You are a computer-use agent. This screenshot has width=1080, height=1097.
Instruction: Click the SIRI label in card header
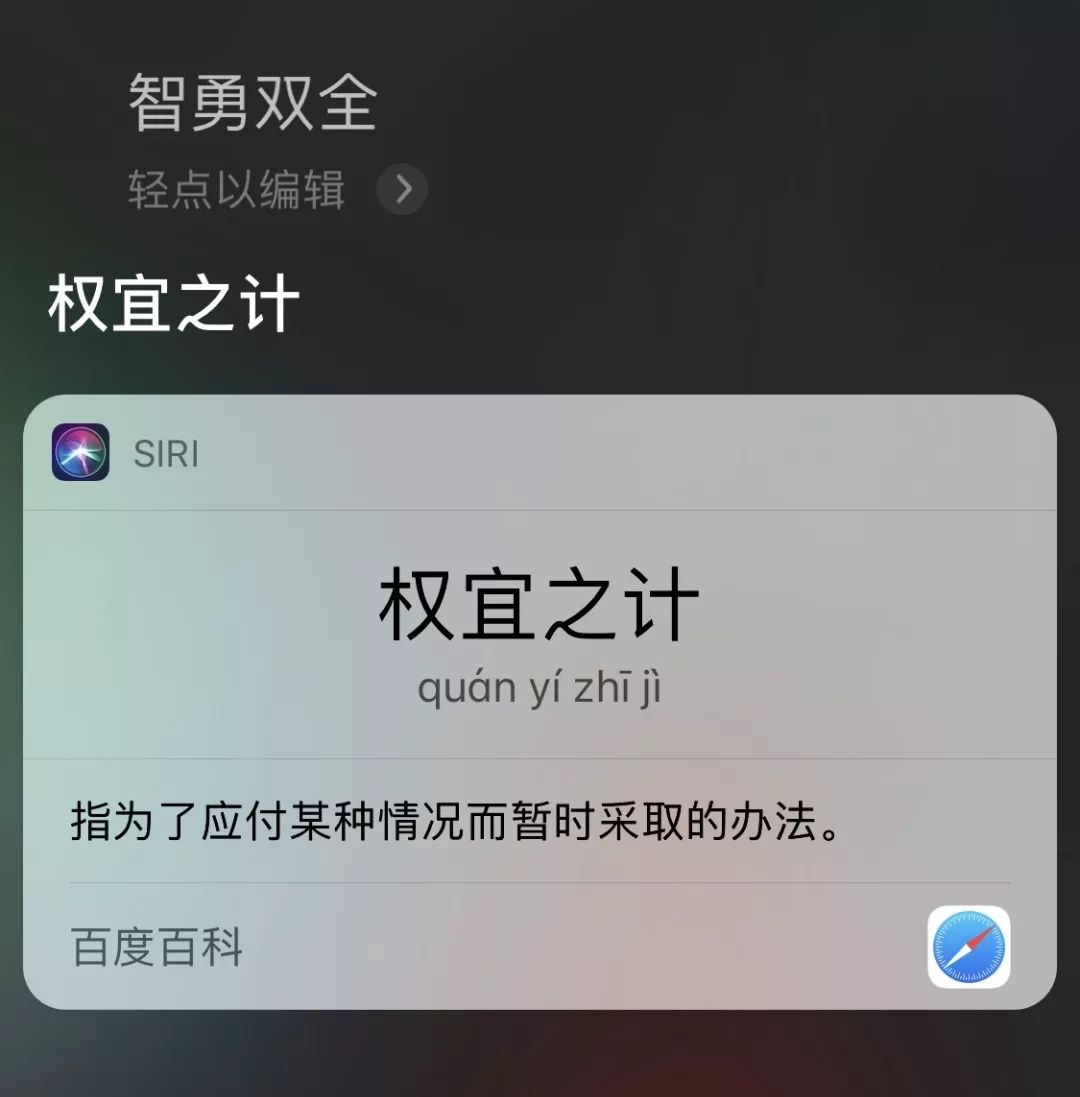[x=164, y=453]
